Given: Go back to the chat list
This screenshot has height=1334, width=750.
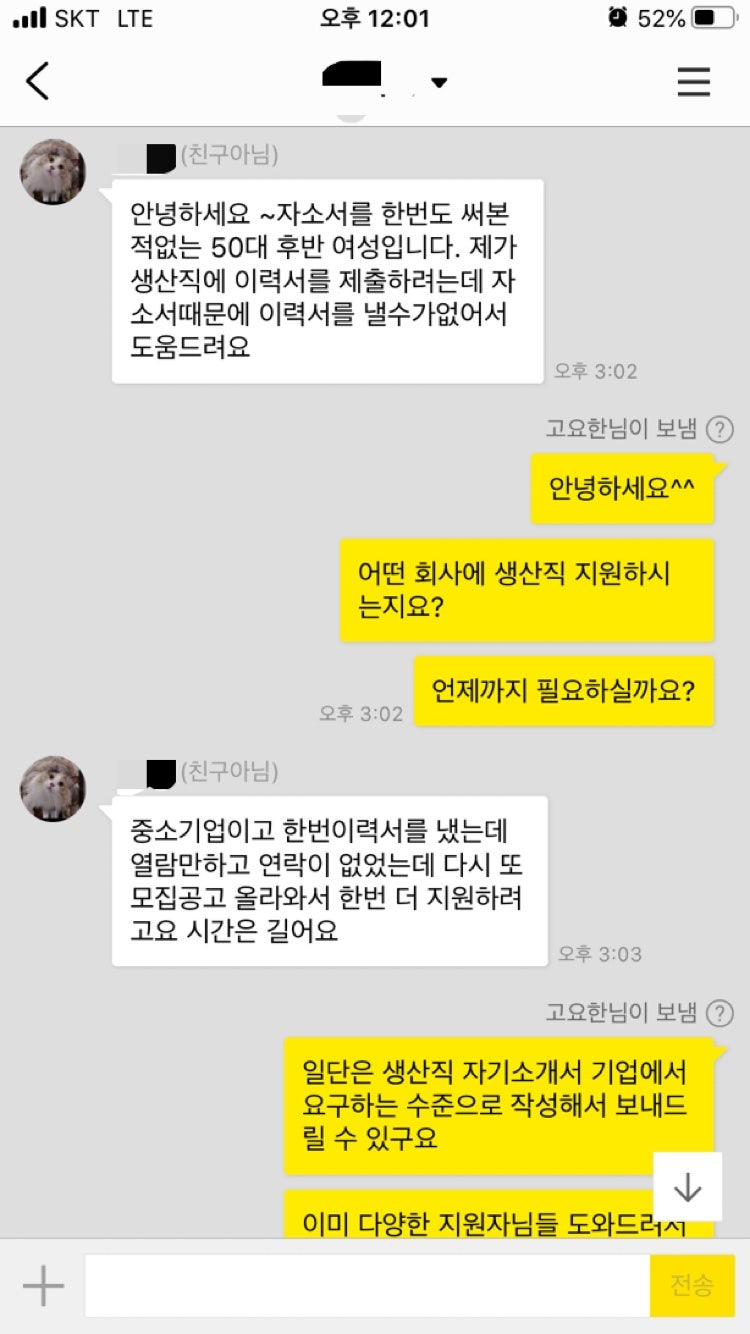Looking at the screenshot, I should [37, 81].
